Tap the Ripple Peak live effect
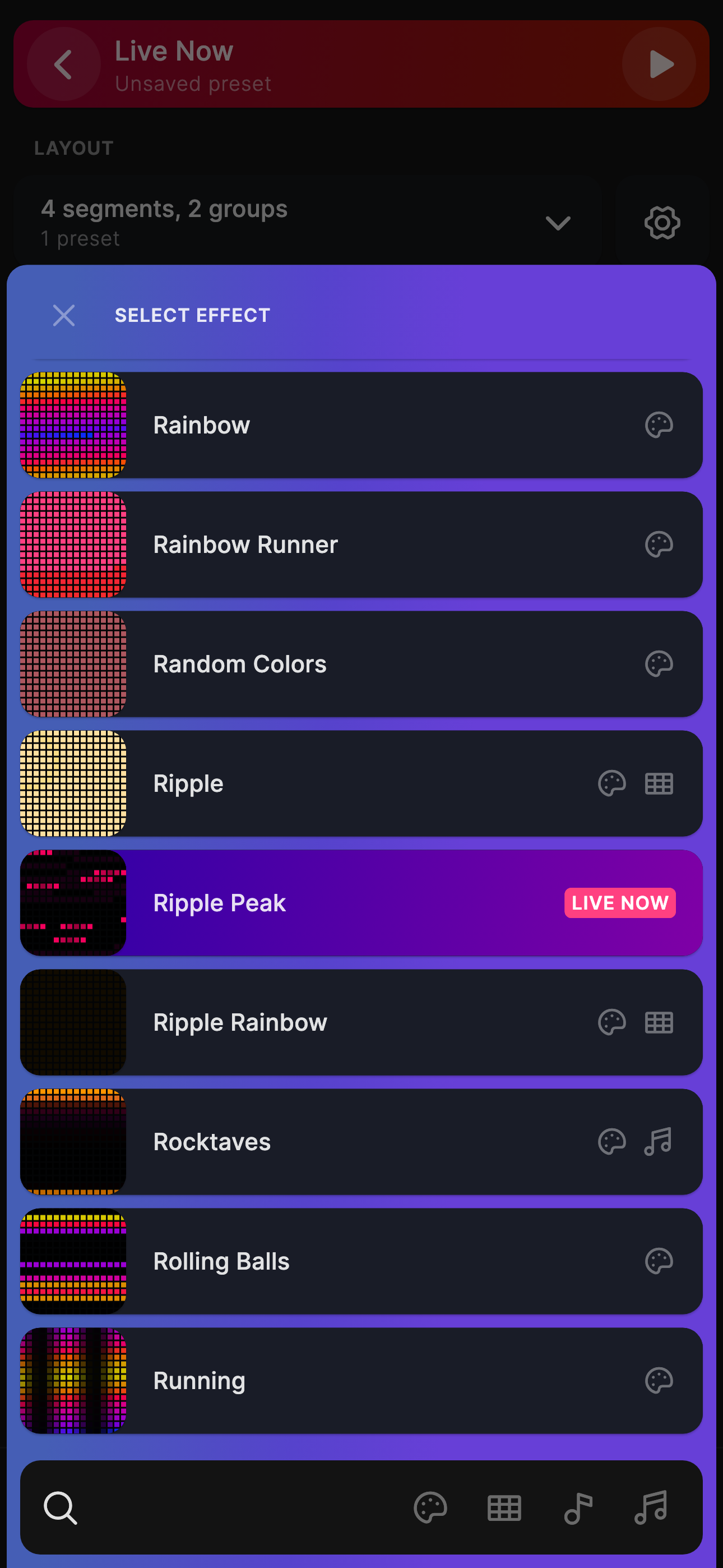This screenshot has height=1568, width=723. (x=361, y=903)
